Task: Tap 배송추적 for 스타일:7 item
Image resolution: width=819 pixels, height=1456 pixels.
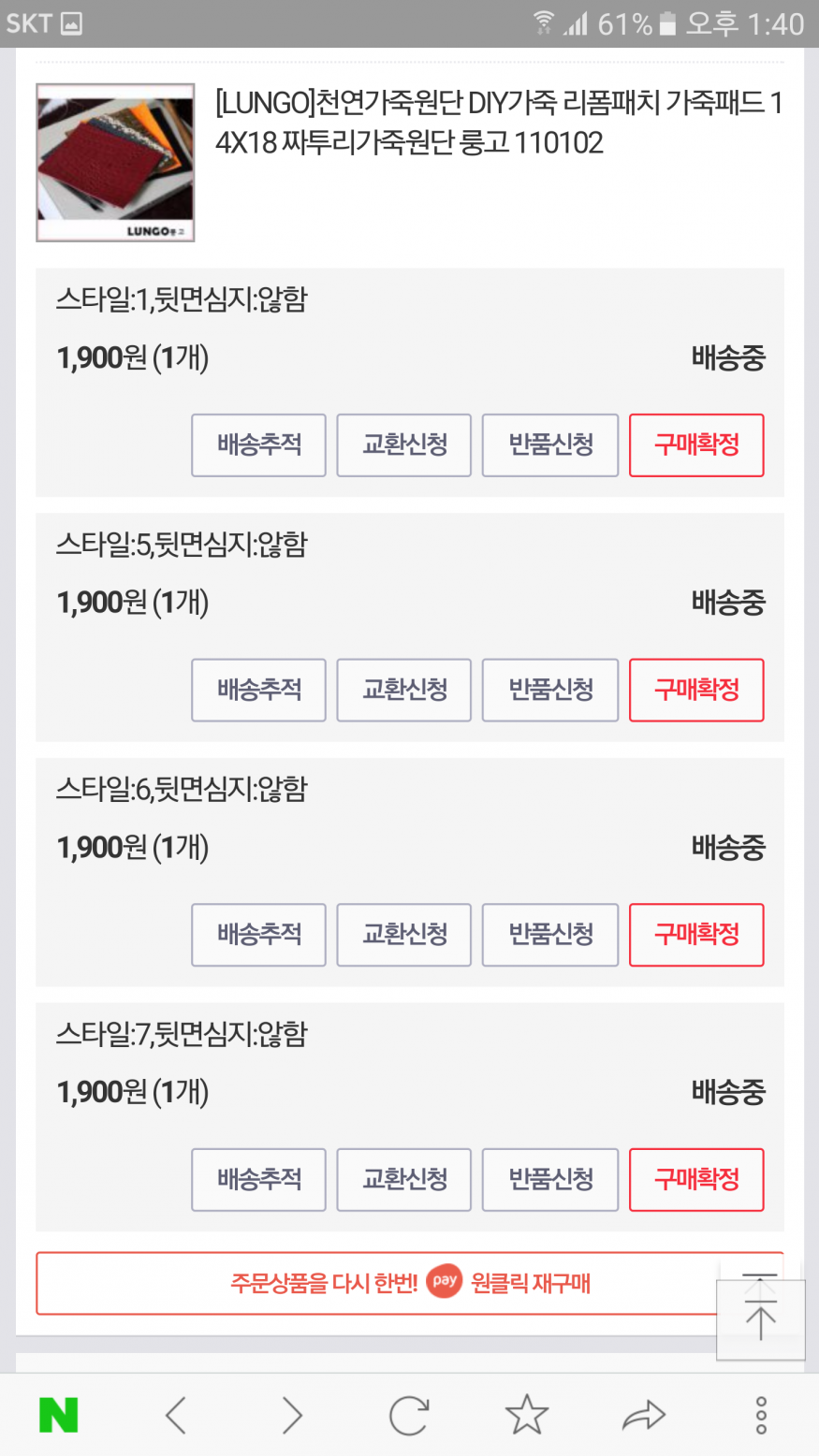Action: (x=258, y=1180)
